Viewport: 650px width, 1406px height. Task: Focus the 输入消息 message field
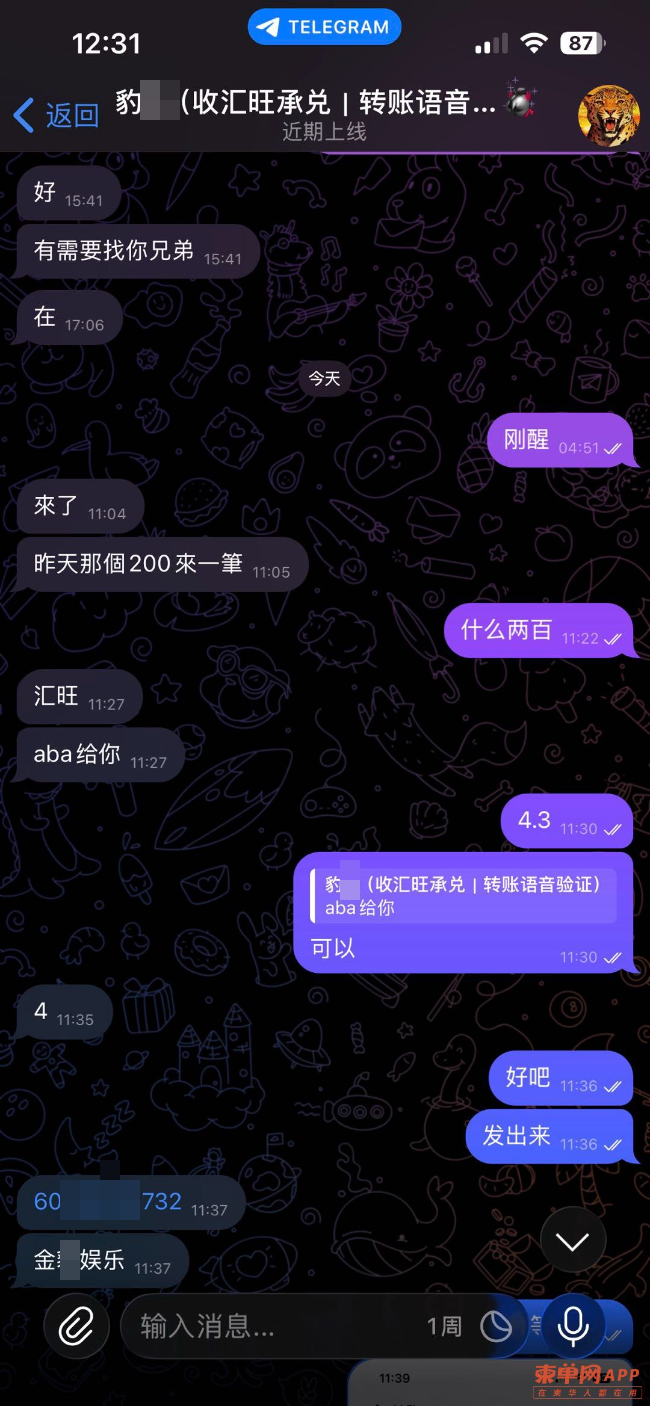click(x=270, y=1327)
